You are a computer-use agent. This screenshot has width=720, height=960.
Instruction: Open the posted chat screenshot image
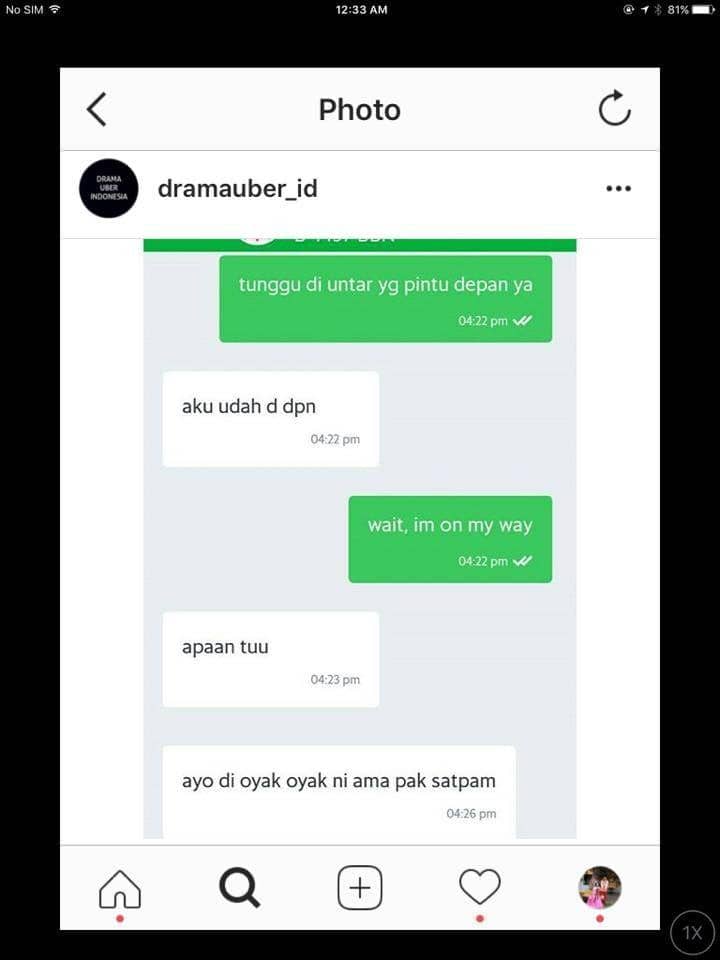[x=360, y=540]
